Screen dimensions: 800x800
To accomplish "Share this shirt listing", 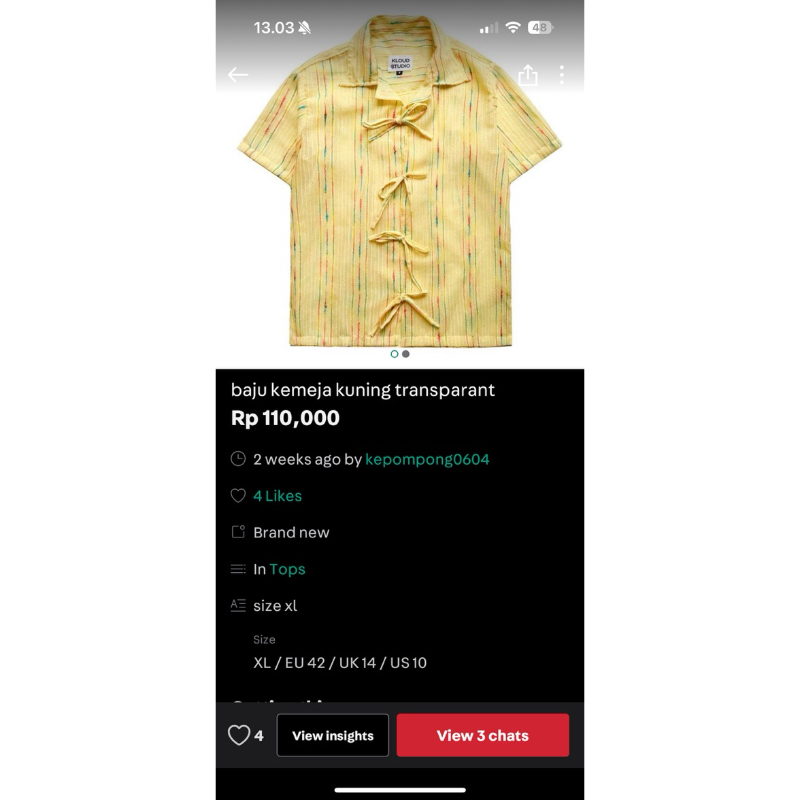I will [x=528, y=75].
